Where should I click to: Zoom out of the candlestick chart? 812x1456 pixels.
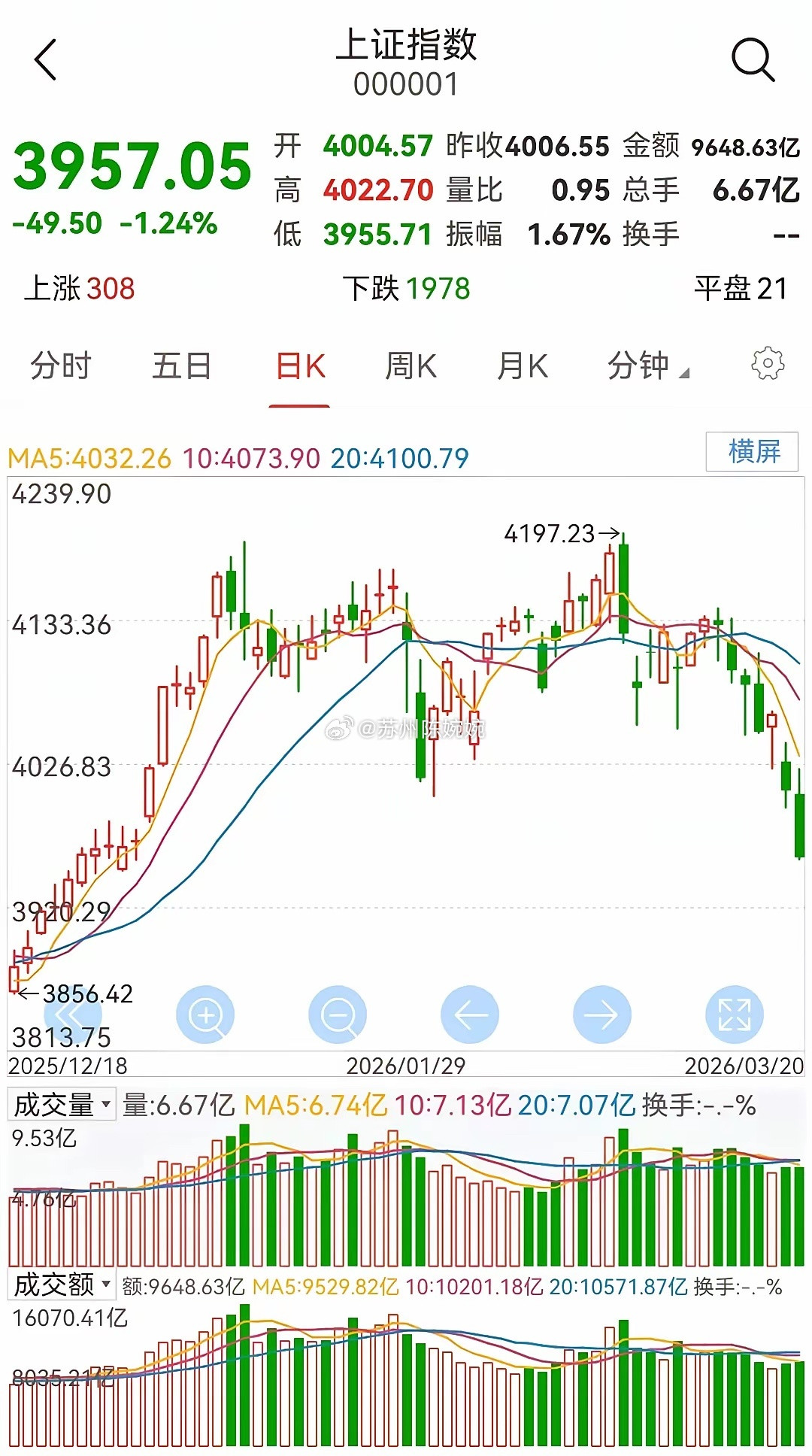pyautogui.click(x=338, y=1013)
